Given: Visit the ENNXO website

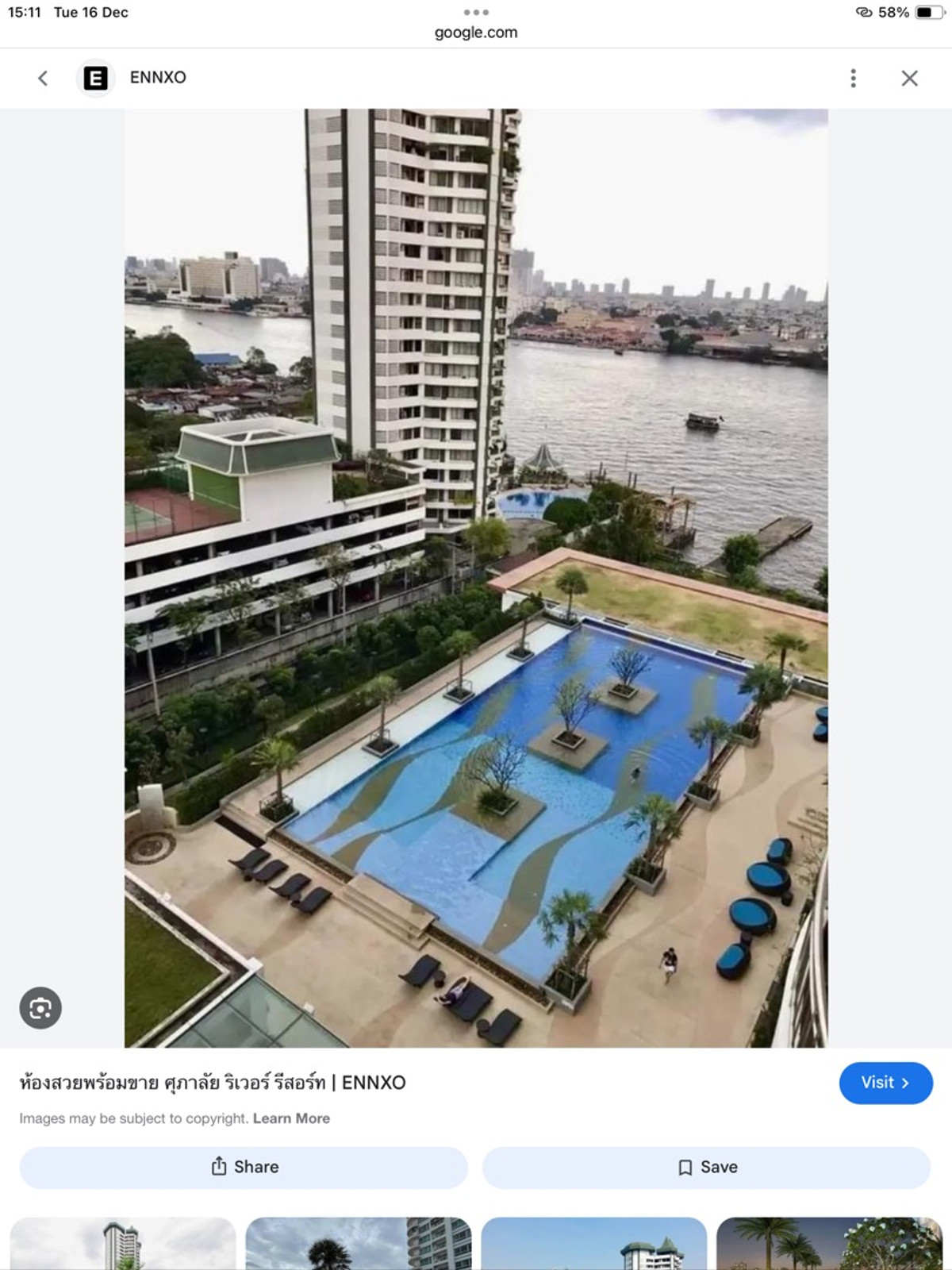Looking at the screenshot, I should (x=885, y=1083).
